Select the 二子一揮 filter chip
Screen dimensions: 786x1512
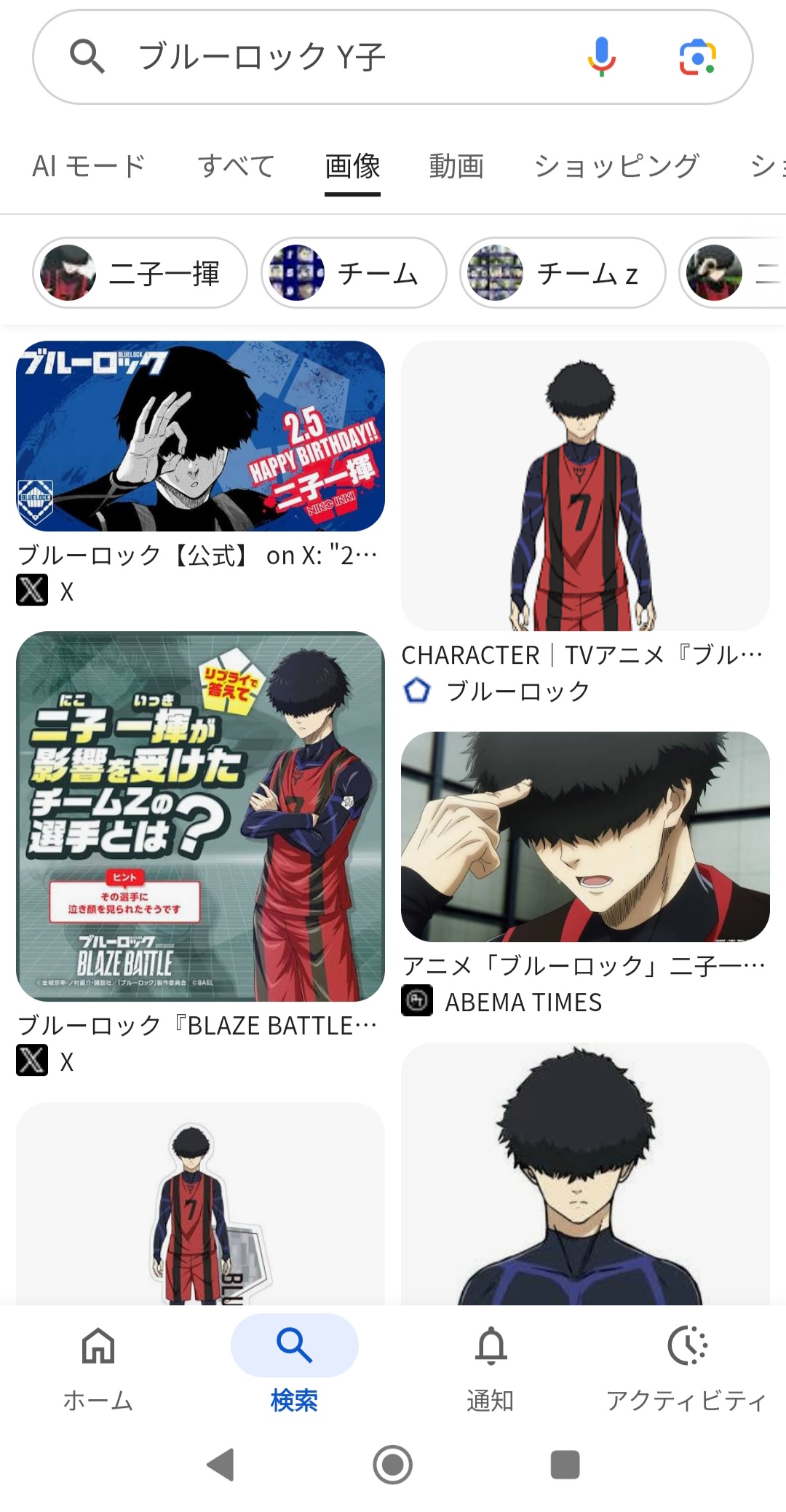click(x=140, y=273)
